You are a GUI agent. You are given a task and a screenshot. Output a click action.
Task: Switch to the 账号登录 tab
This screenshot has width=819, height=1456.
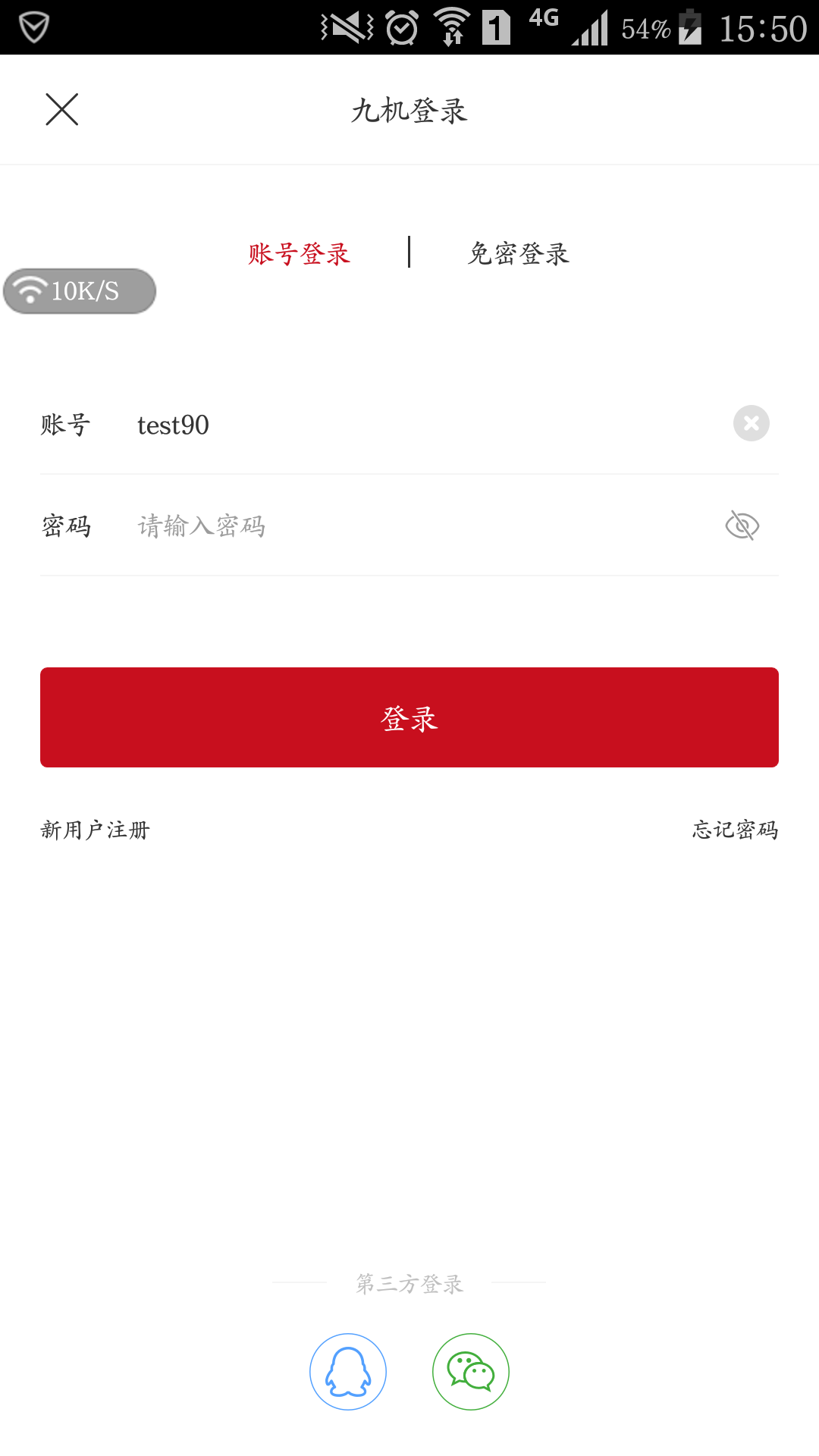tap(299, 253)
